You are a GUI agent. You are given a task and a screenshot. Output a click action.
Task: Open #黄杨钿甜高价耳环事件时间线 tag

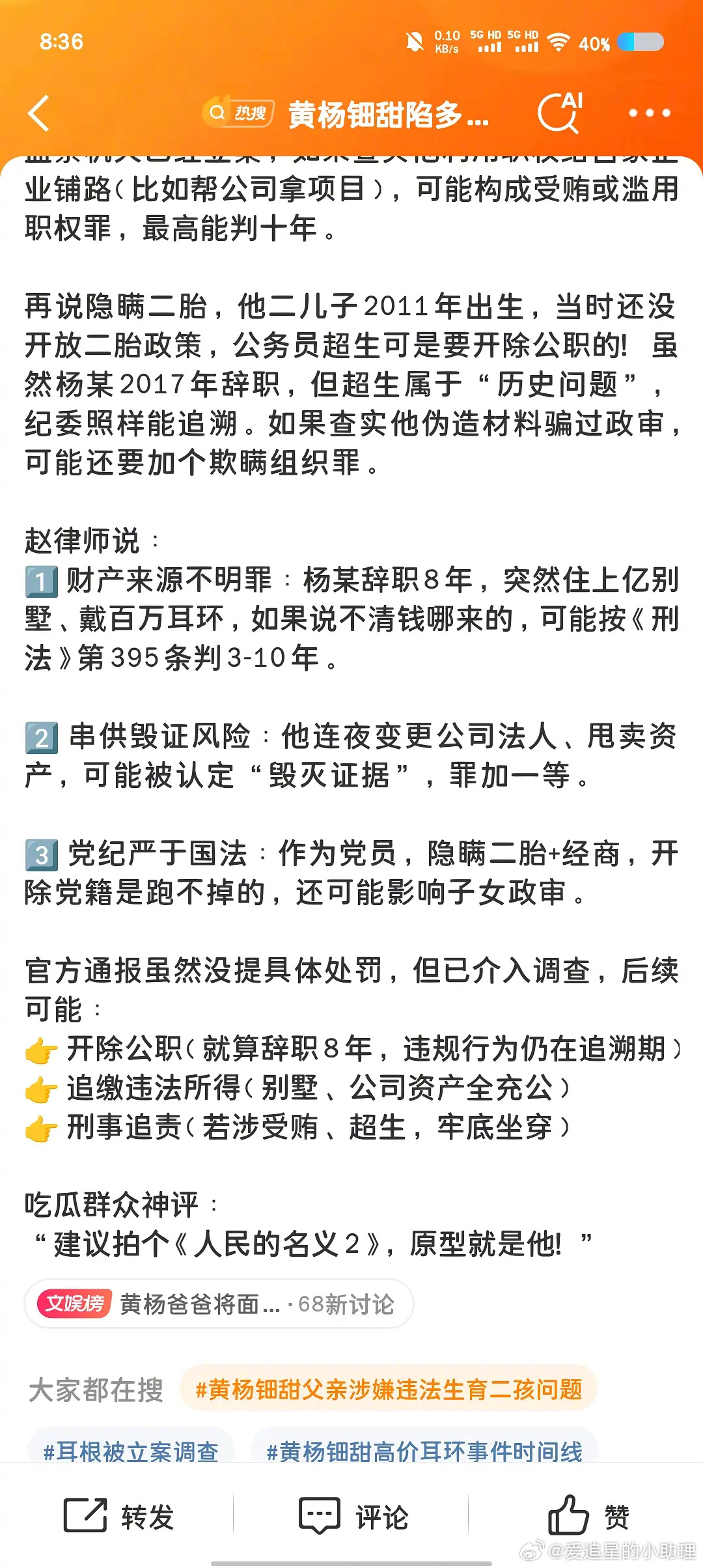(x=424, y=1449)
